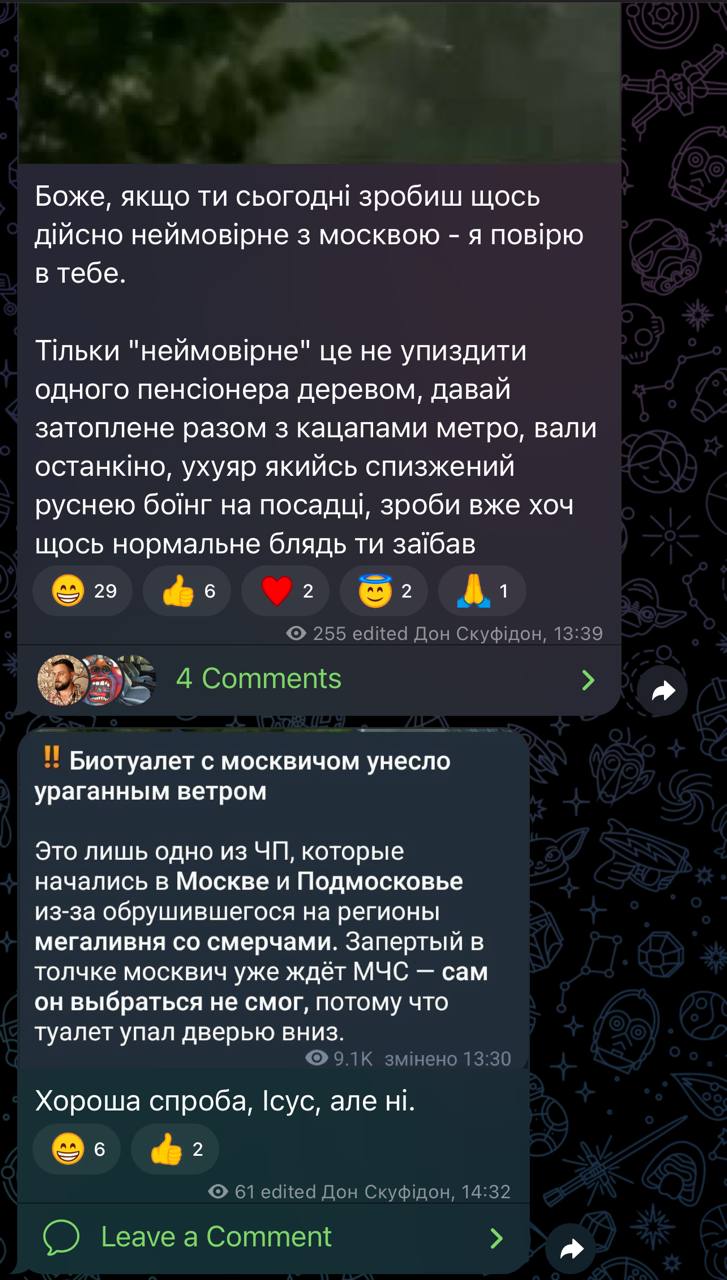Tap the laughing reaction with 6 on second post
727x1280 pixels.
(77, 1149)
